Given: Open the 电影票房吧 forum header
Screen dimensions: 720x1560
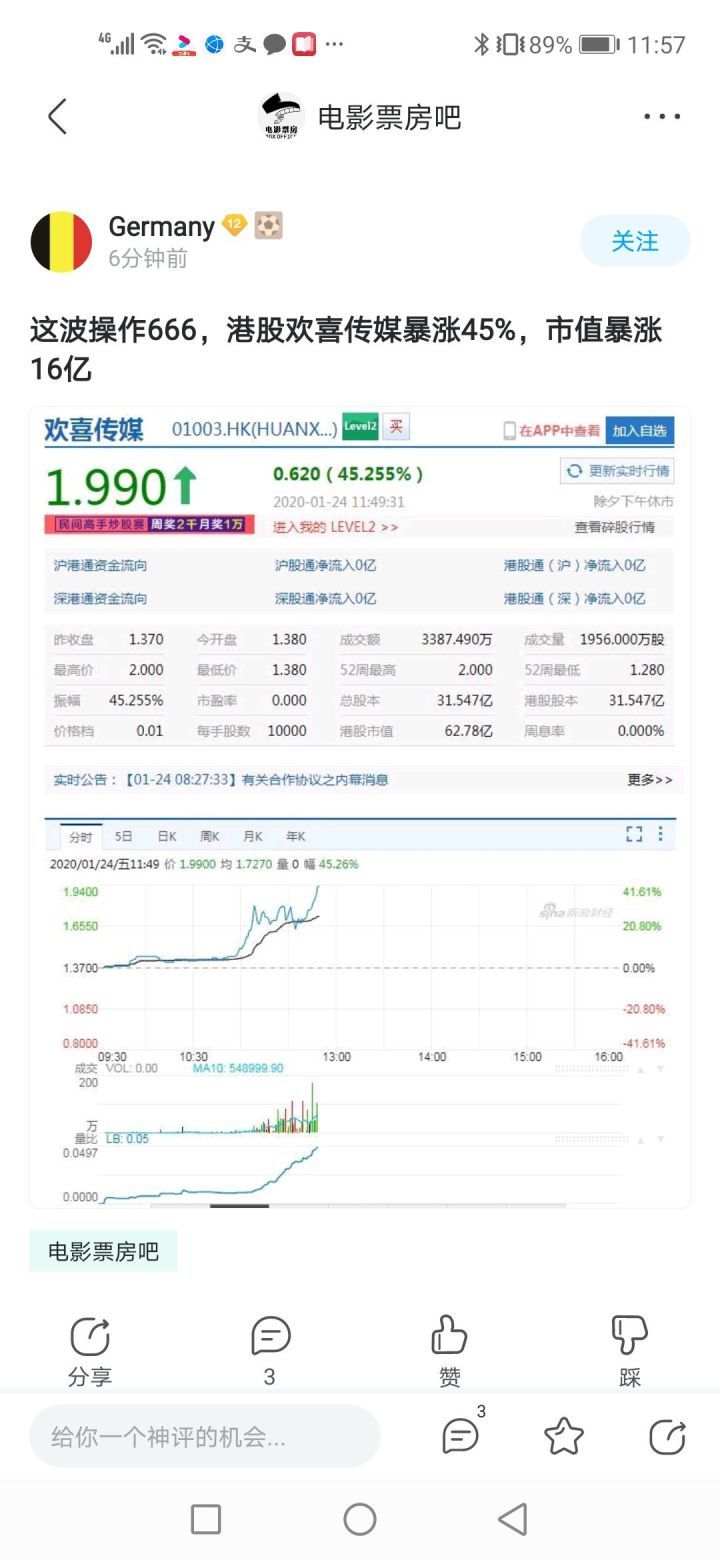Looking at the screenshot, I should point(360,117).
